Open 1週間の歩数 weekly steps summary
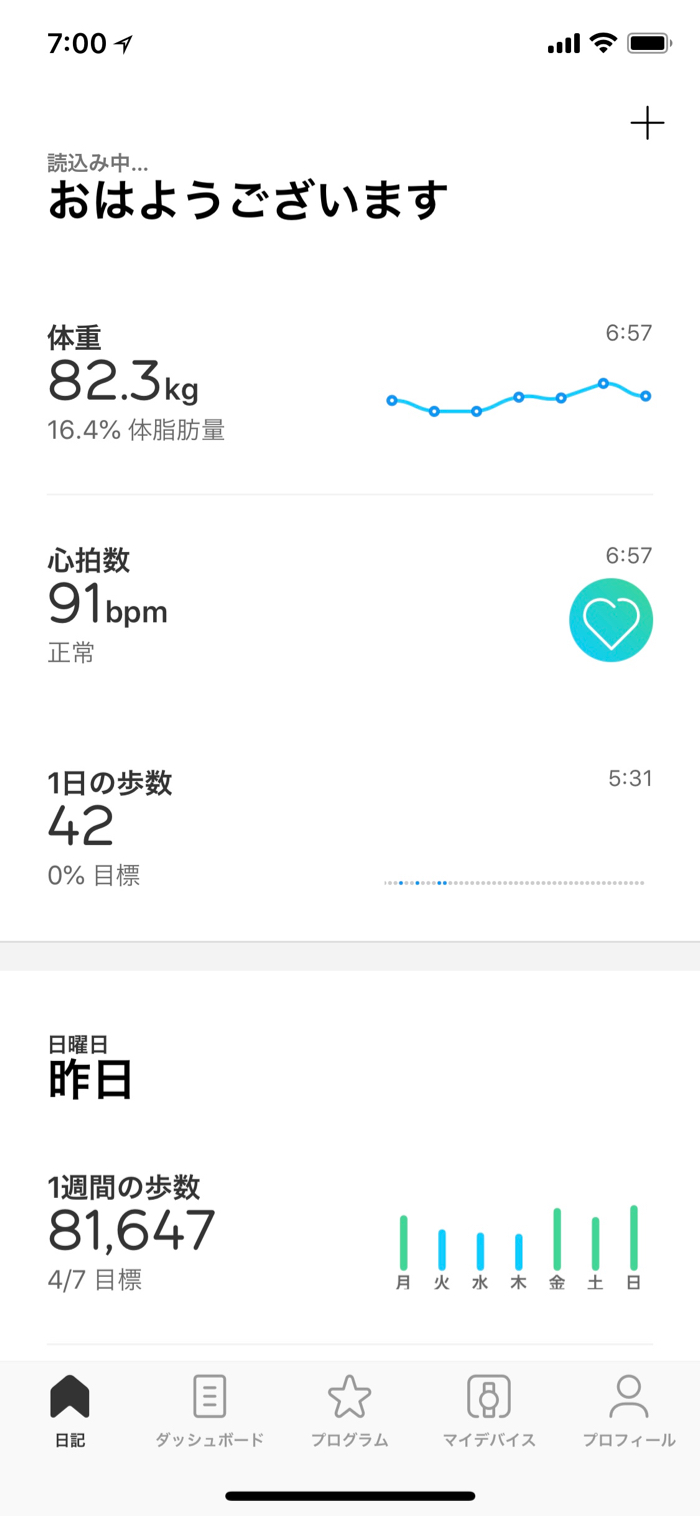The image size is (700, 1516). (x=350, y=1234)
